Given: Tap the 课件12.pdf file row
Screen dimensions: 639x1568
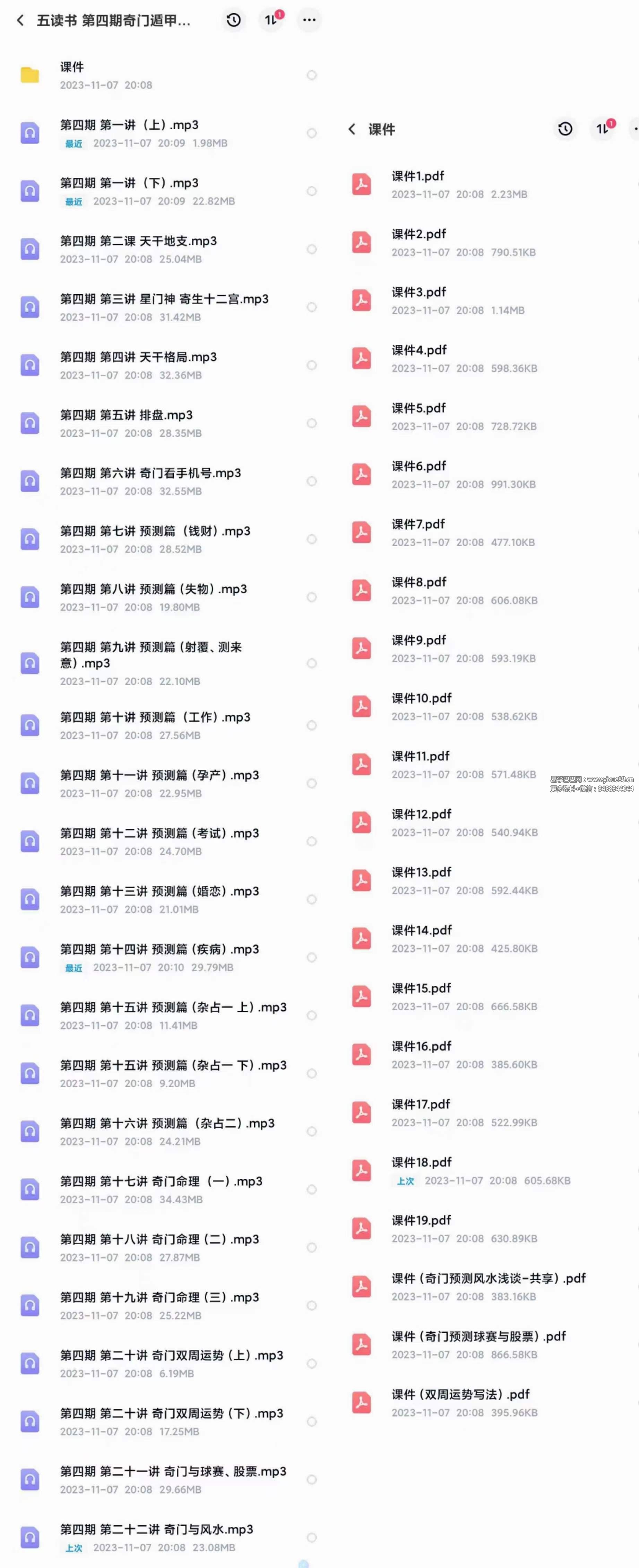Looking at the screenshot, I should (463, 822).
